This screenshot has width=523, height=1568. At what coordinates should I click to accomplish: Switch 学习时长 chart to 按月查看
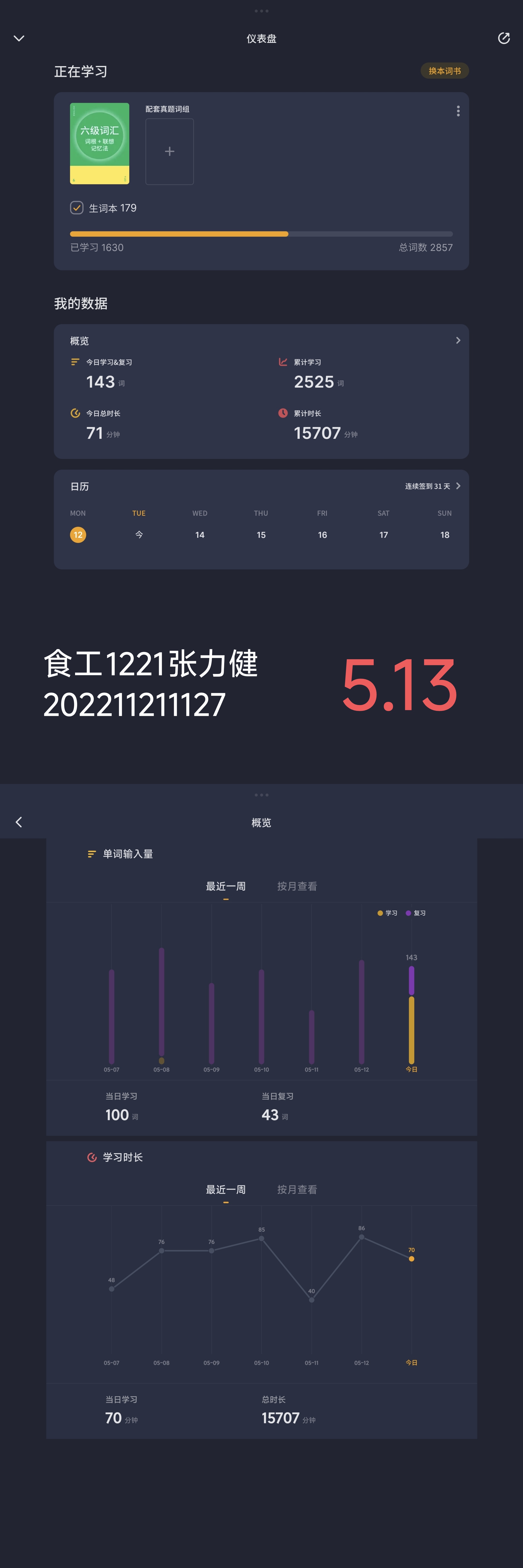pos(297,1189)
